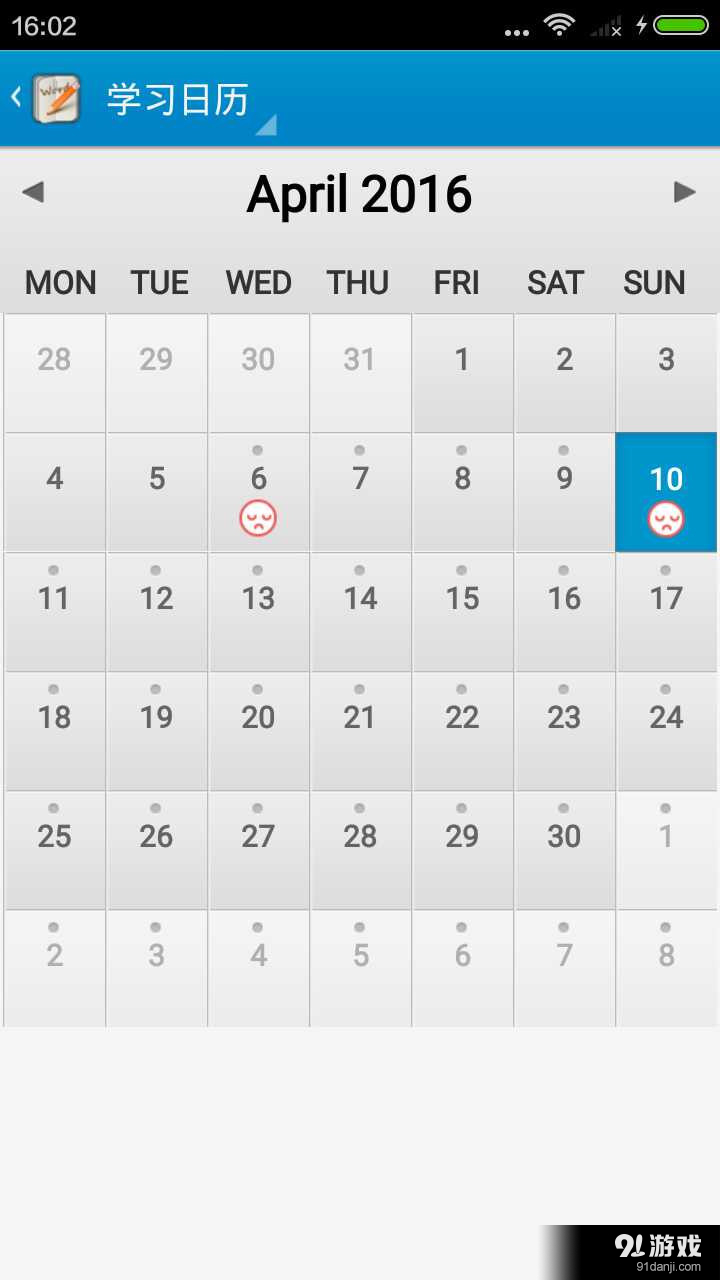Go to the previous month
The width and height of the screenshot is (720, 1280).
click(33, 192)
